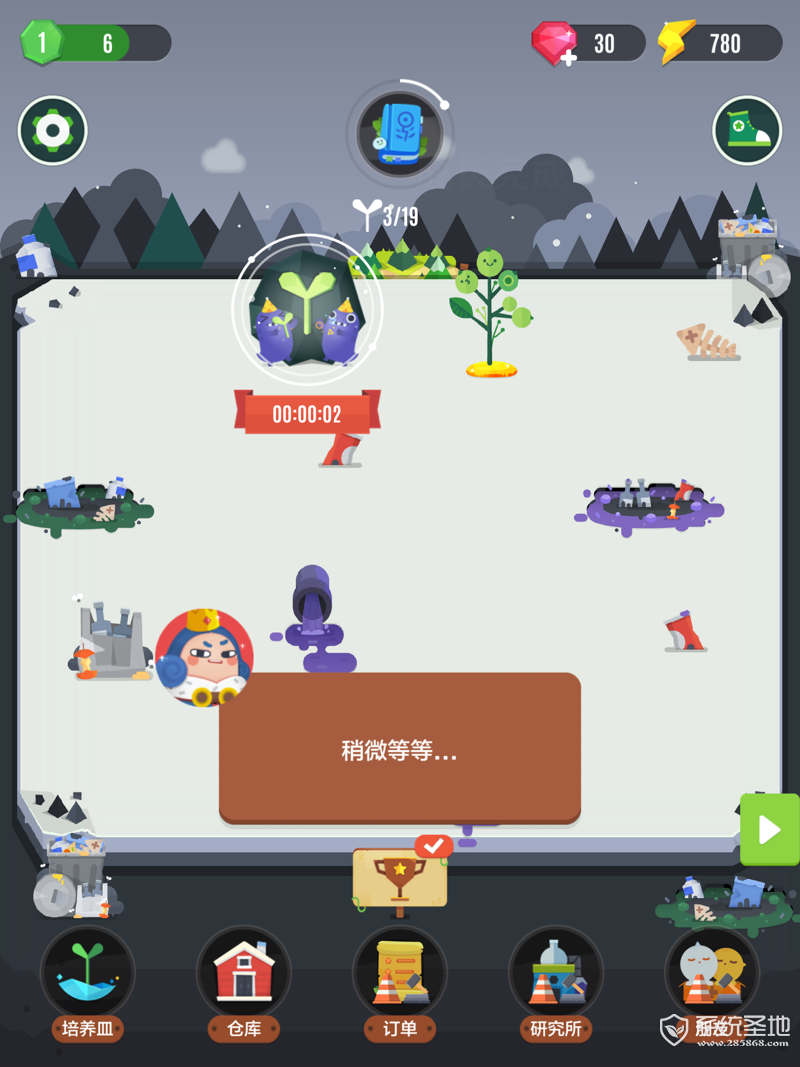Tap the growing sprout with timer
Screen dimensions: 800x1067
point(306,310)
